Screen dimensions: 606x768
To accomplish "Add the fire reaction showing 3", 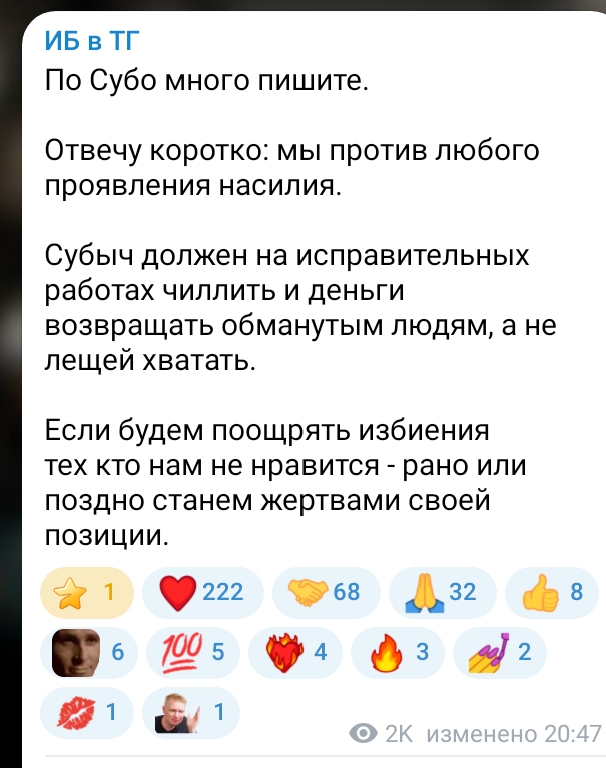I will tap(399, 653).
